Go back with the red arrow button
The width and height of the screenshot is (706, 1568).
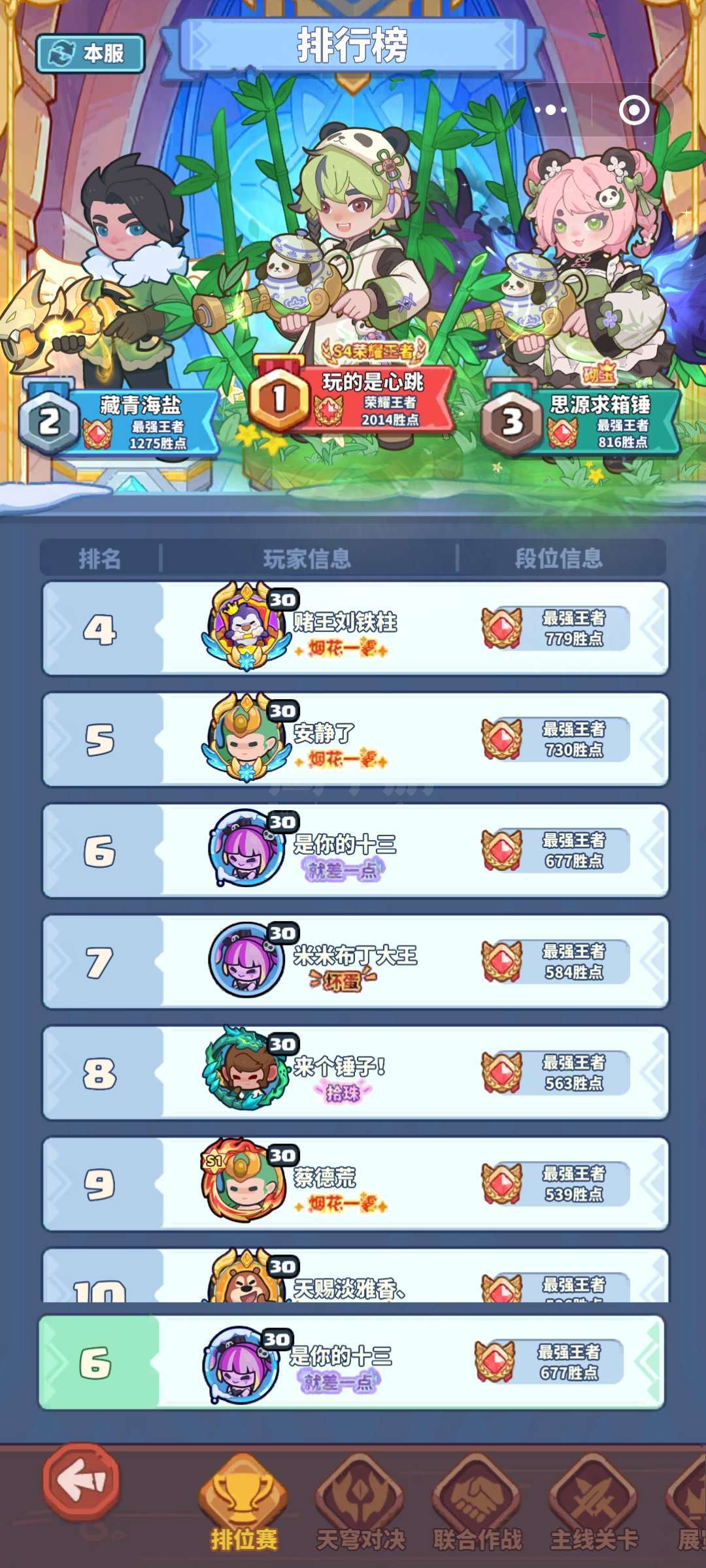click(82, 1482)
